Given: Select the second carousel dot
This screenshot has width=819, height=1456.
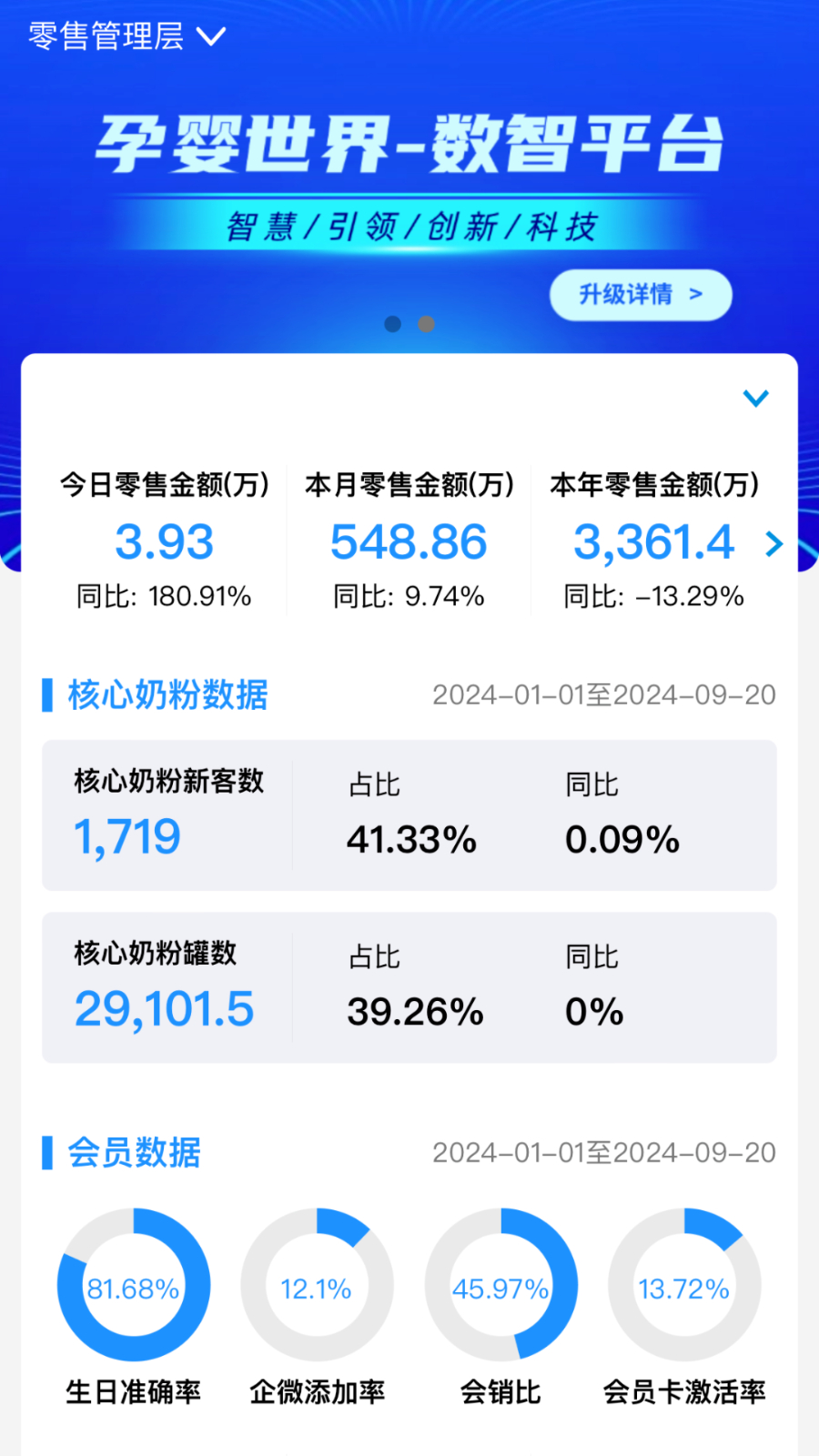Looking at the screenshot, I should coord(424,323).
